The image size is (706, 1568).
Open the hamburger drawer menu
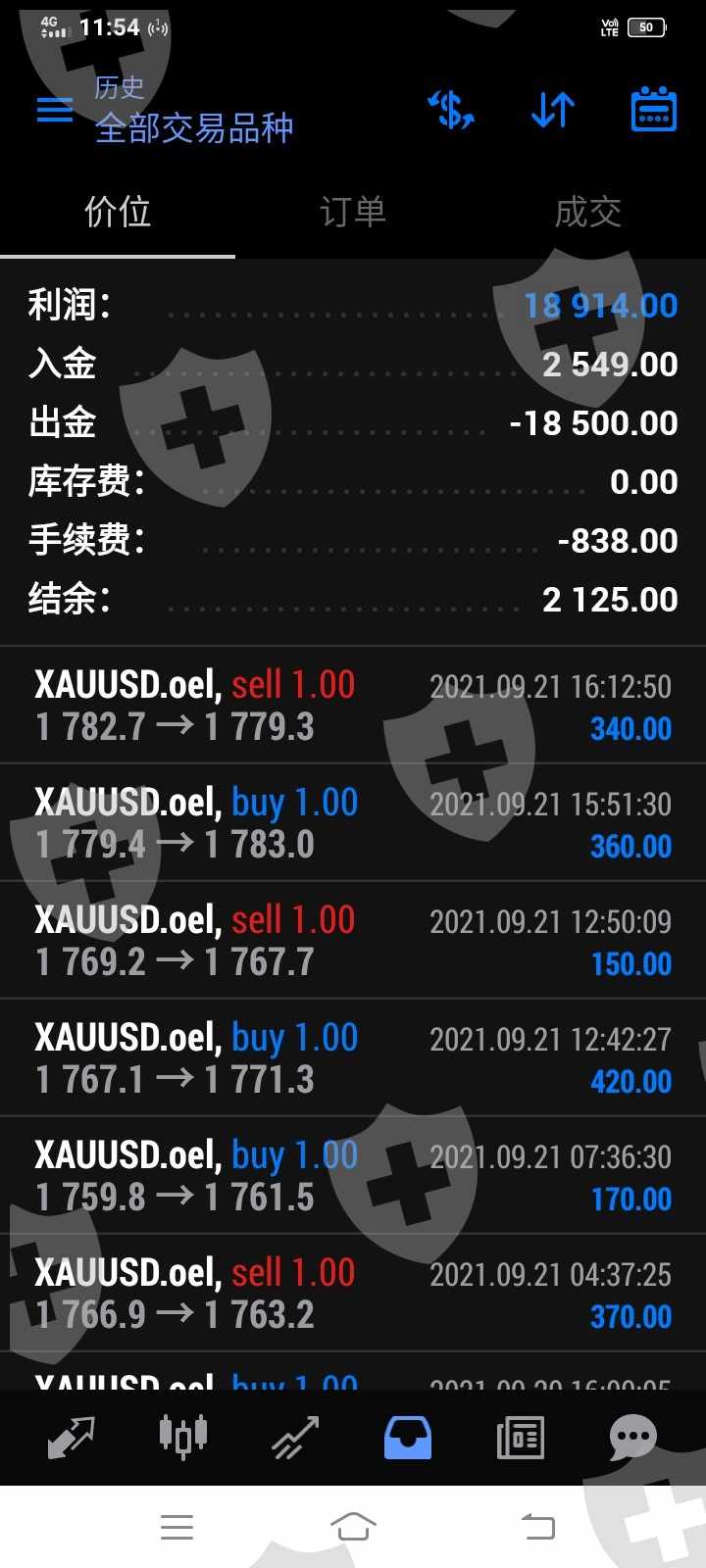(x=55, y=110)
